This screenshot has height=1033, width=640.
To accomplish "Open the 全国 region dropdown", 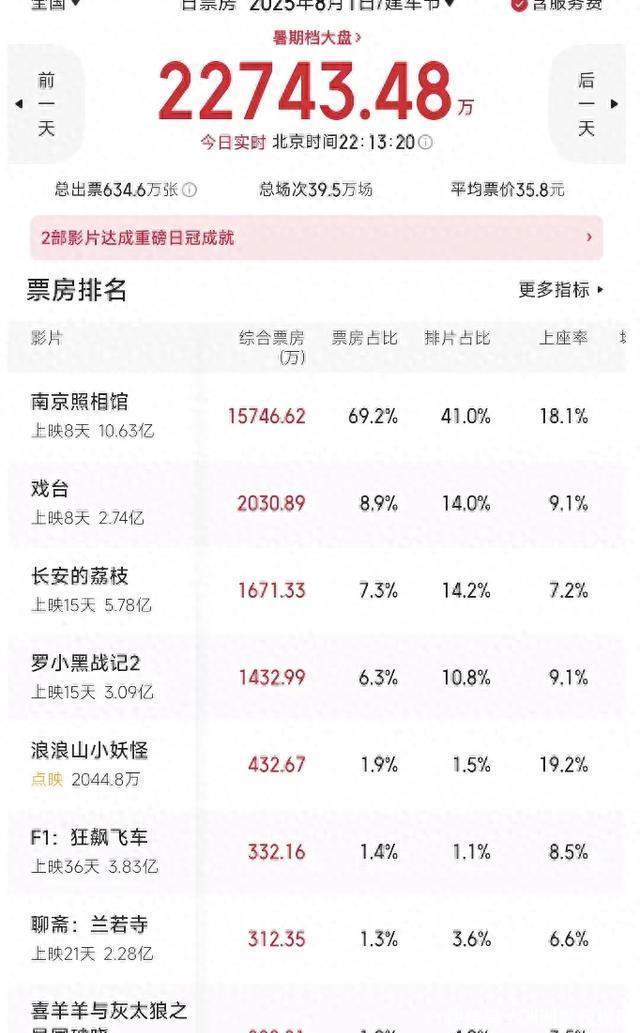I will point(55,5).
